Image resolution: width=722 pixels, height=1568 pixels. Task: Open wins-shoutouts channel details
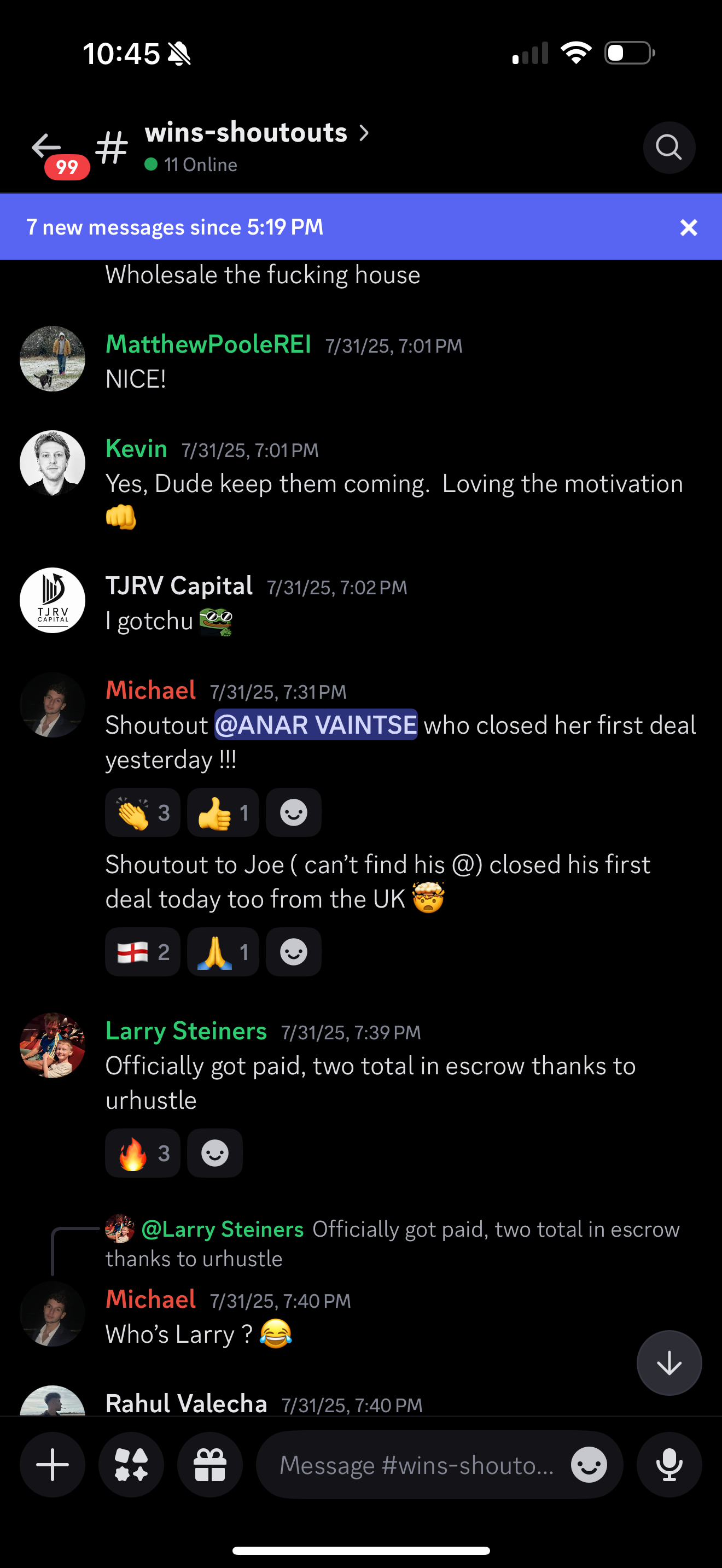(x=255, y=133)
